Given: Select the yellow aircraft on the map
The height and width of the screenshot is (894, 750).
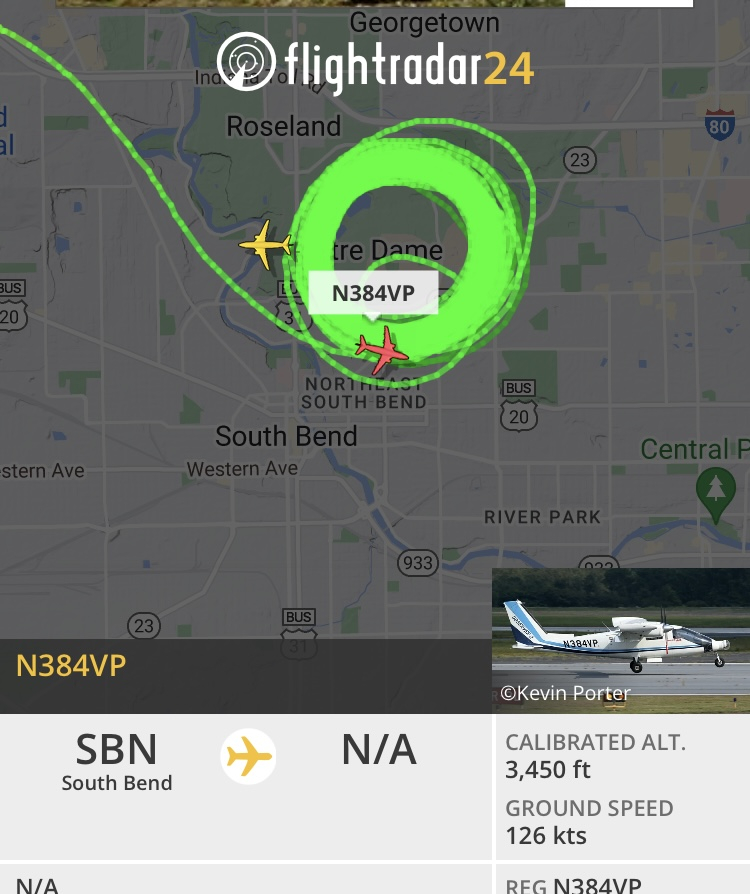Looking at the screenshot, I should (265, 244).
